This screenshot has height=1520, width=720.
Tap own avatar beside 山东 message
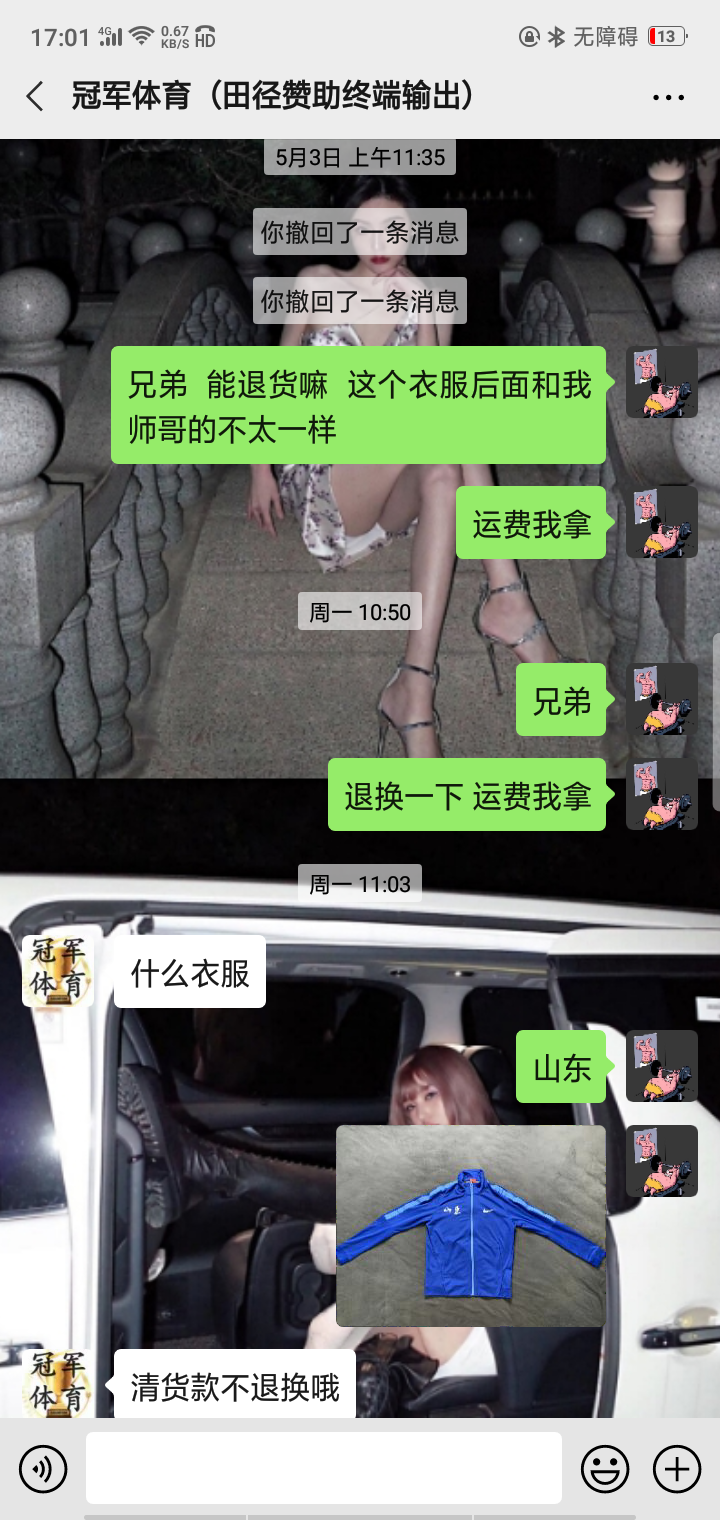(x=661, y=1066)
